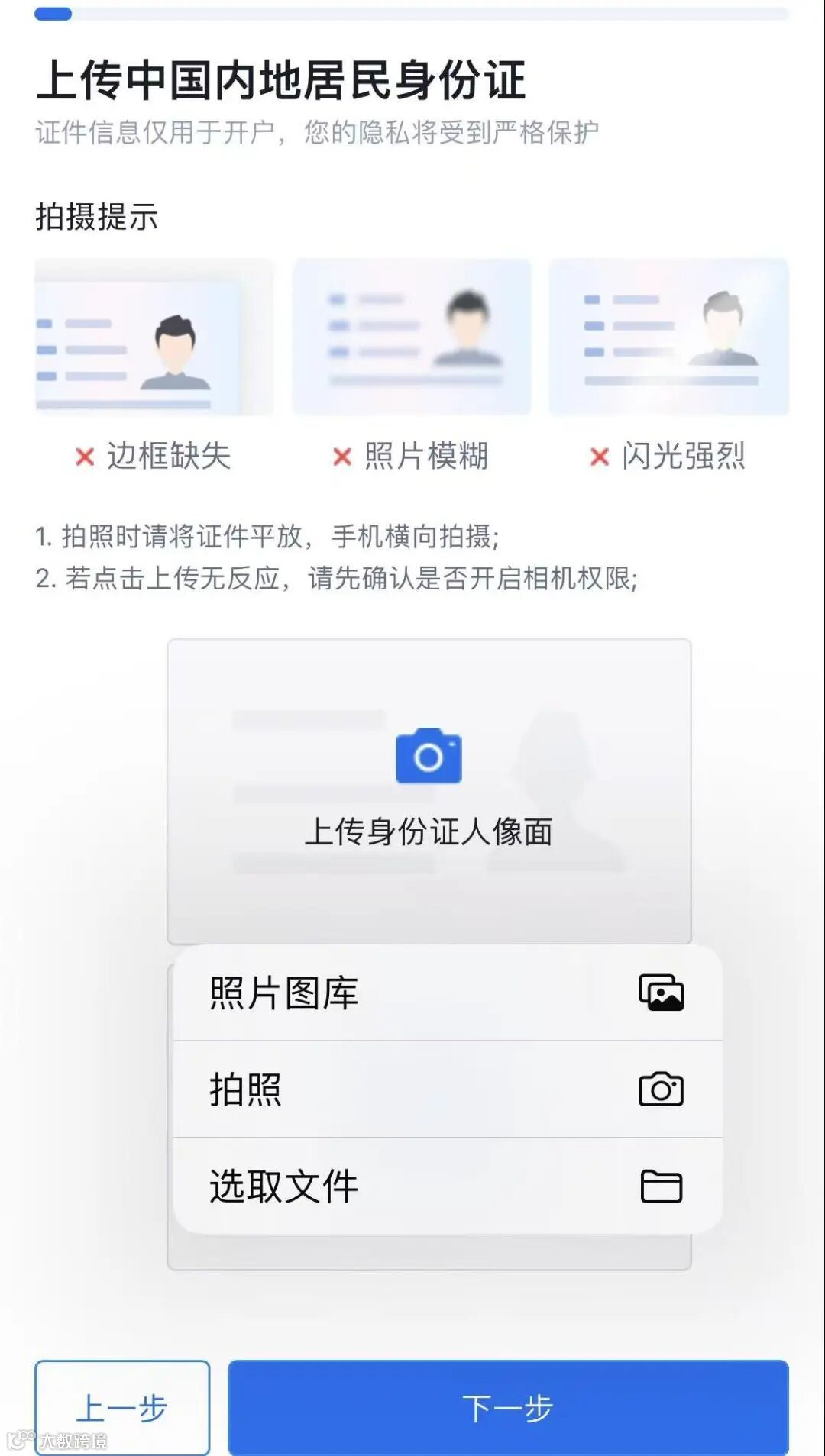Click the privacy notice text under the title

click(x=319, y=131)
